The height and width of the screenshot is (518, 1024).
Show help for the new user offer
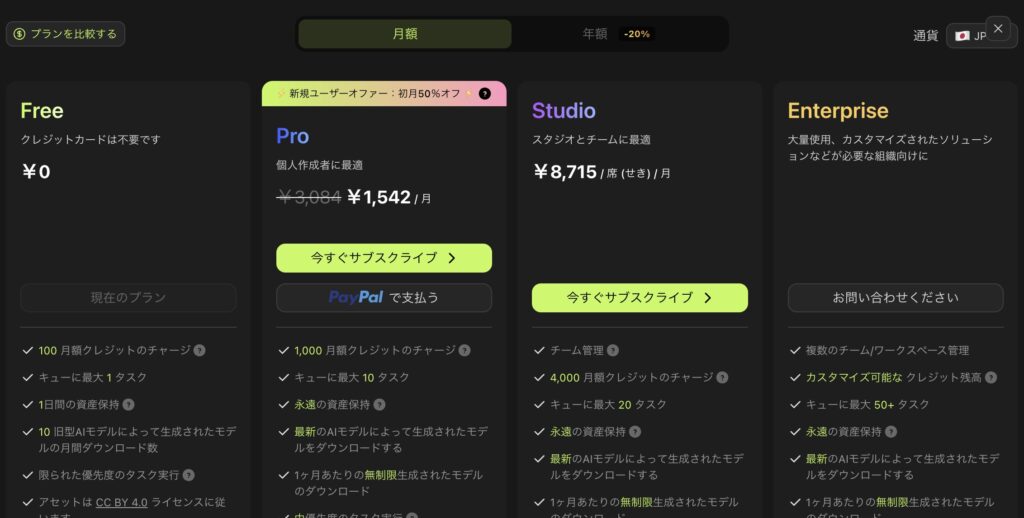485,93
